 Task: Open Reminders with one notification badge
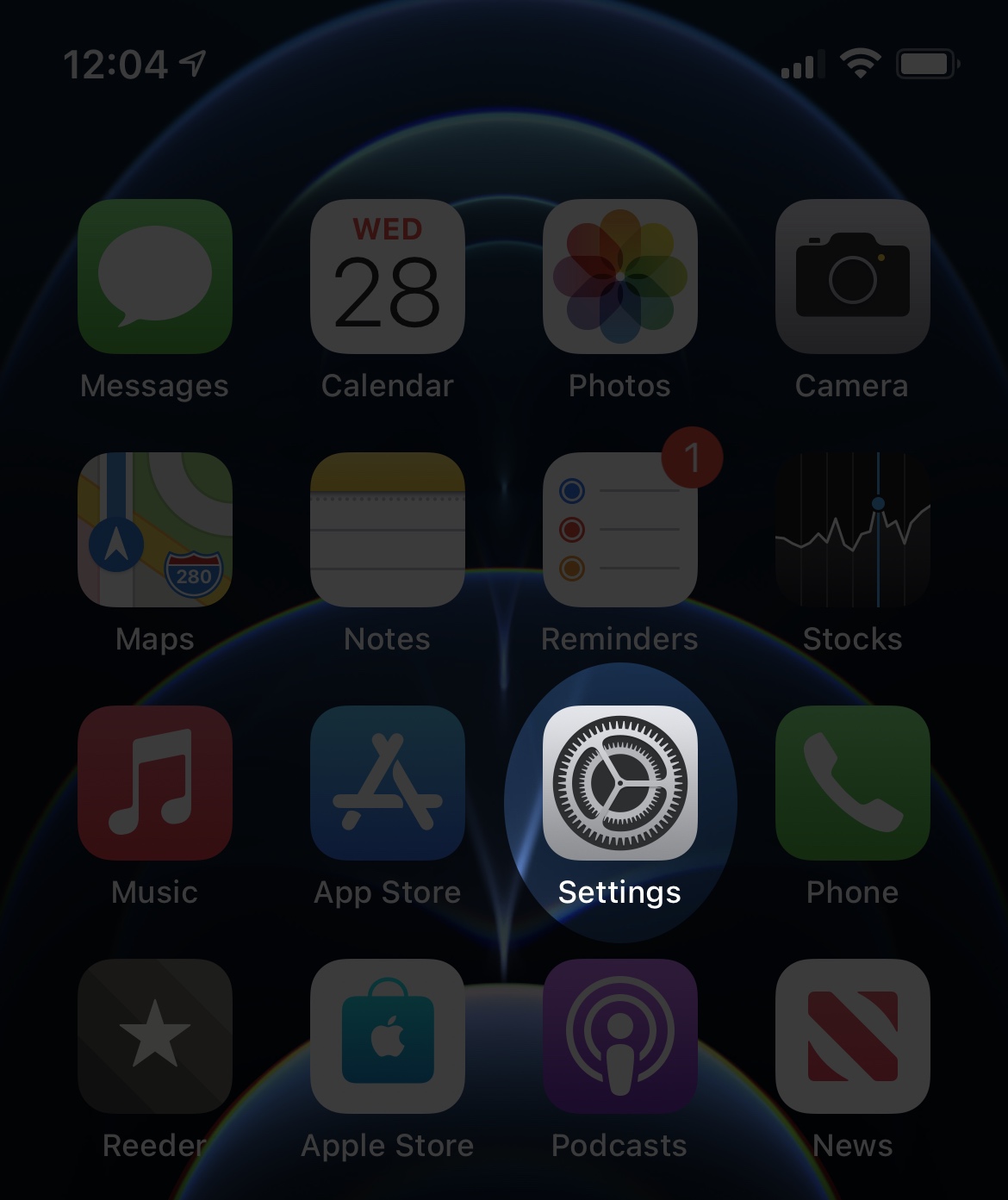click(x=619, y=529)
